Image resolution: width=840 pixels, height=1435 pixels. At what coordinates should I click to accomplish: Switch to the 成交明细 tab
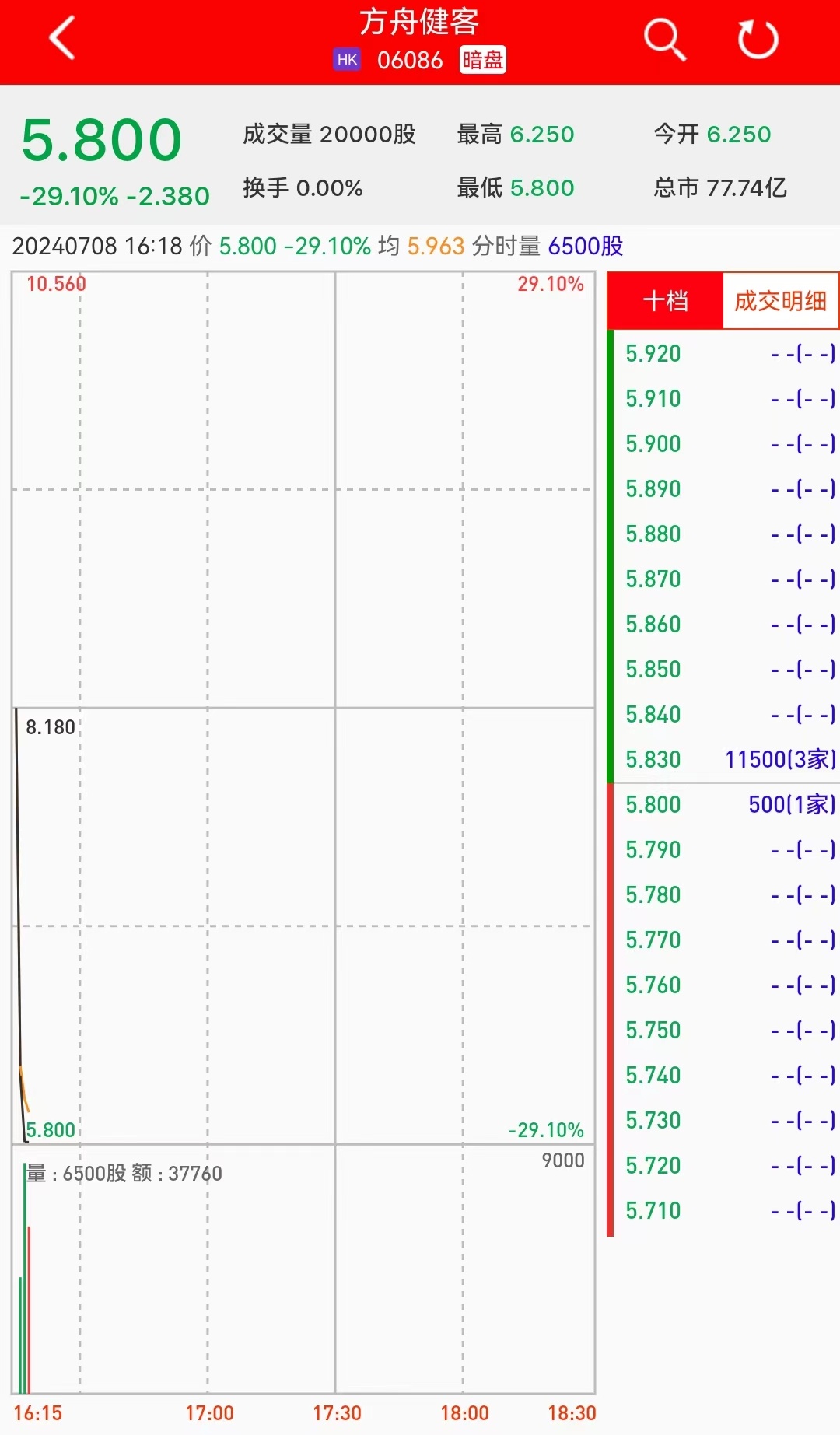[x=780, y=301]
